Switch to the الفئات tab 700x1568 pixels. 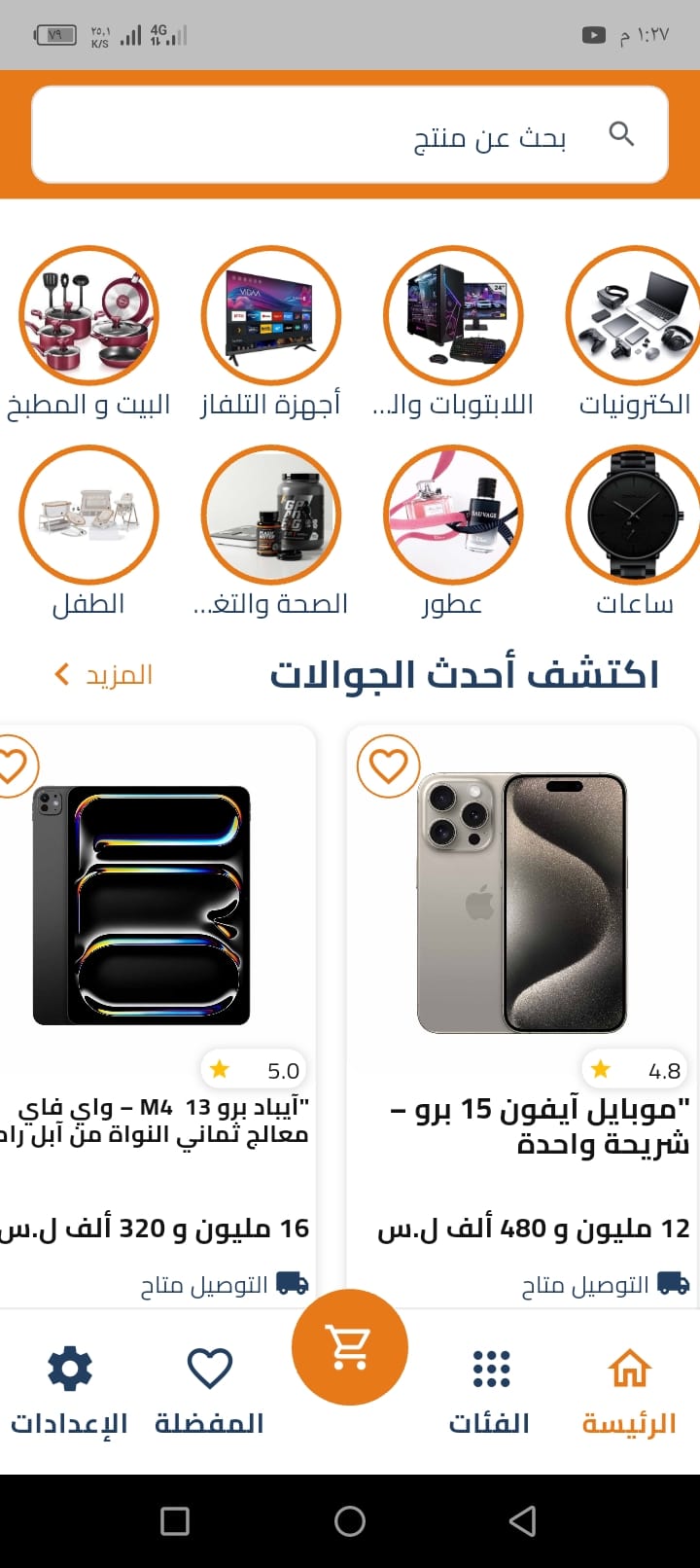490,1391
